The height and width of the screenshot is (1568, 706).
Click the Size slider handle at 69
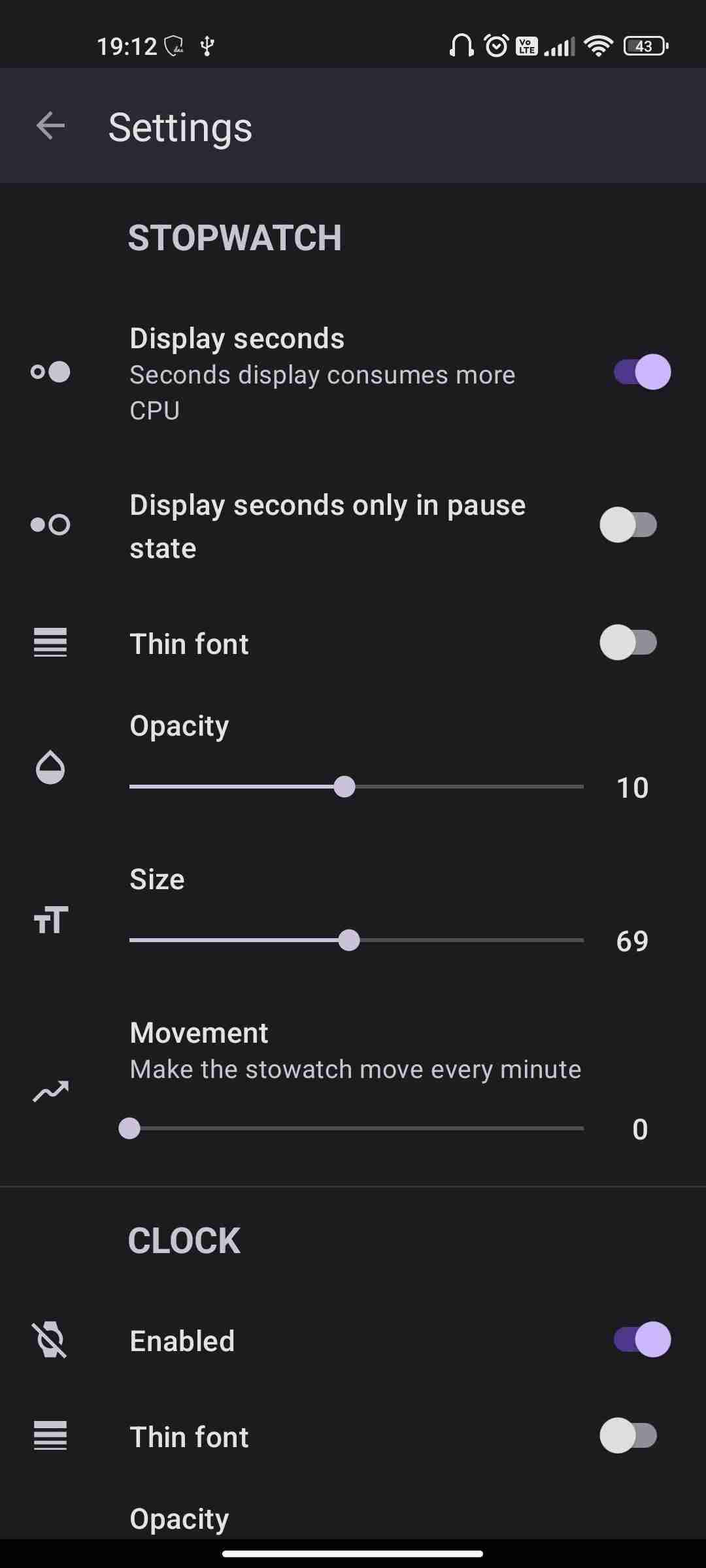[x=349, y=940]
